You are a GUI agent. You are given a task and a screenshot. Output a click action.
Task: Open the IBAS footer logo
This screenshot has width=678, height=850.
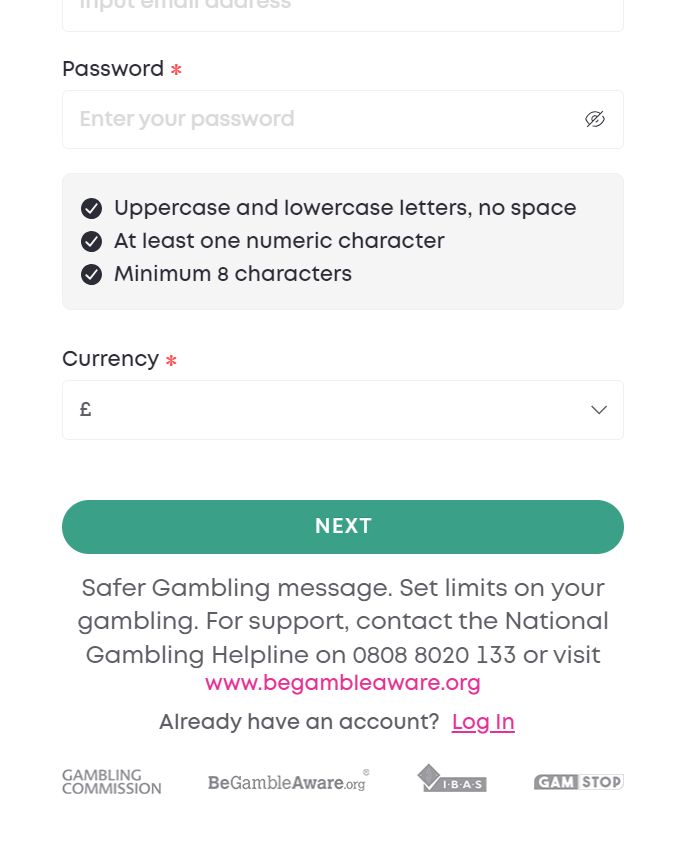click(452, 779)
